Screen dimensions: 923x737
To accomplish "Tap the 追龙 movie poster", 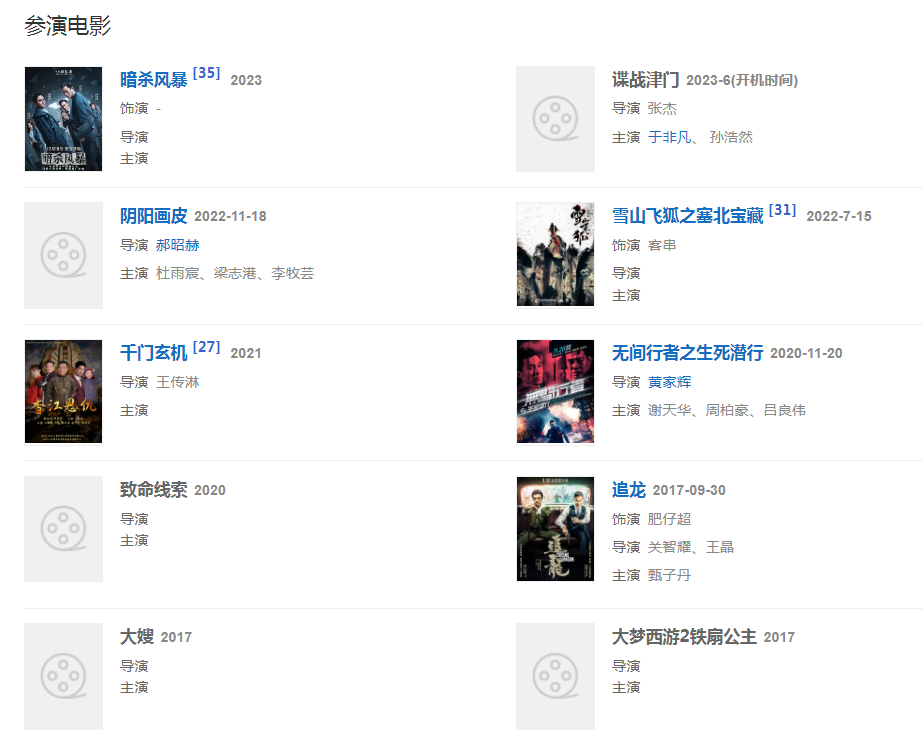I will coord(555,529).
